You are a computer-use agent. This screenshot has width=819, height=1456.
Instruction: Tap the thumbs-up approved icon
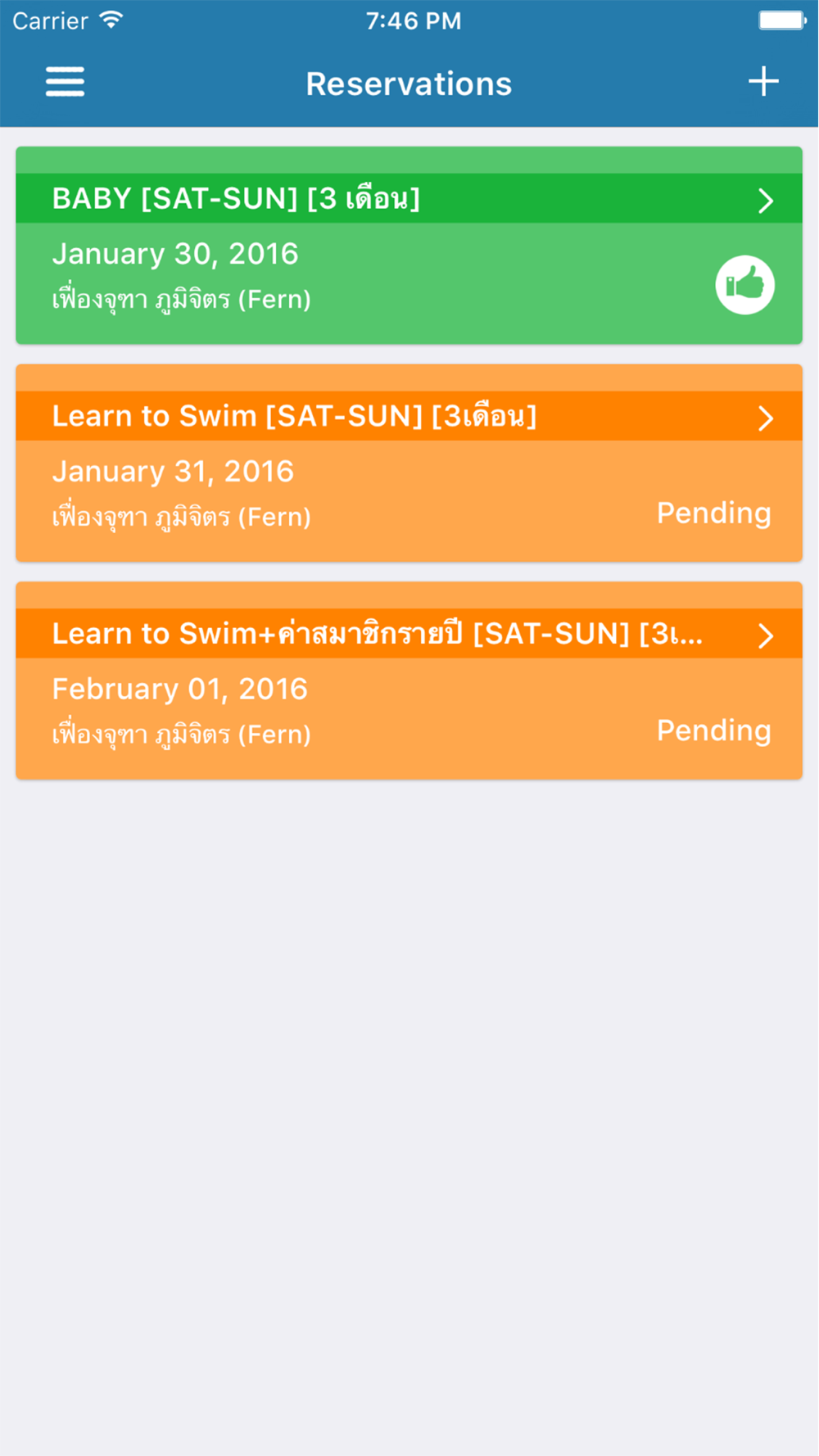744,285
